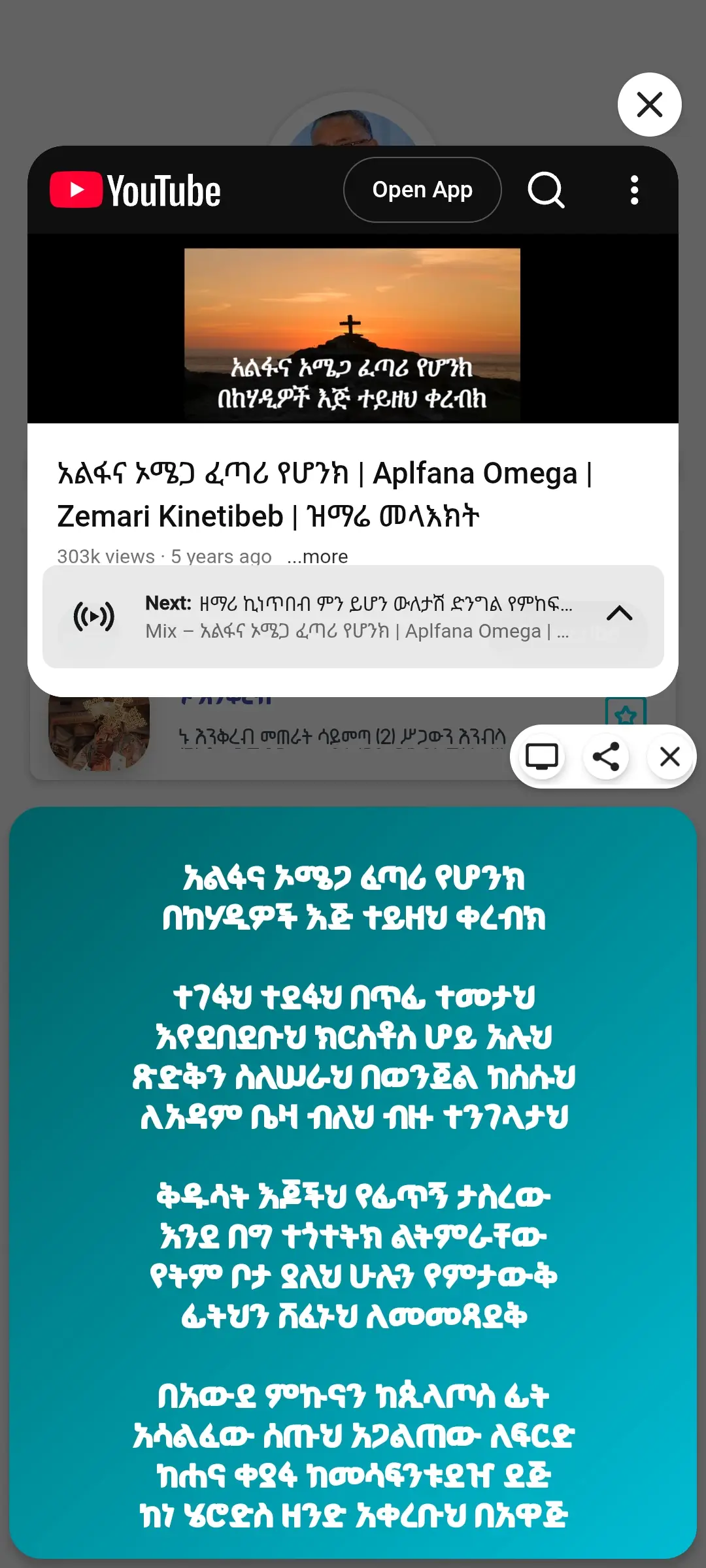Open the YouTube overflow menu

click(633, 190)
